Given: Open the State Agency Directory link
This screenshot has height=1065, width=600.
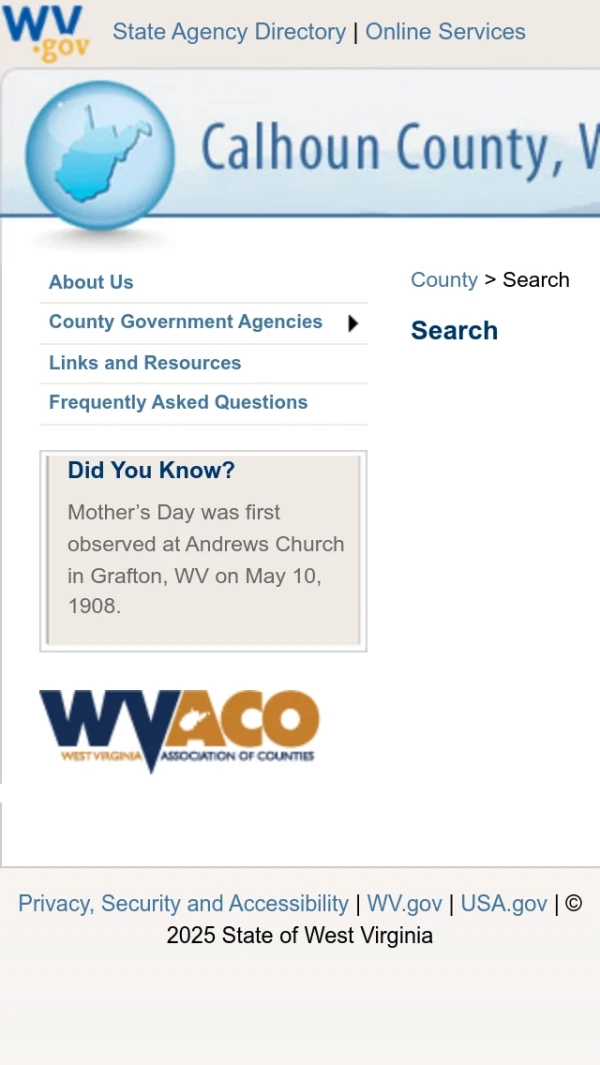Looking at the screenshot, I should [x=229, y=32].
